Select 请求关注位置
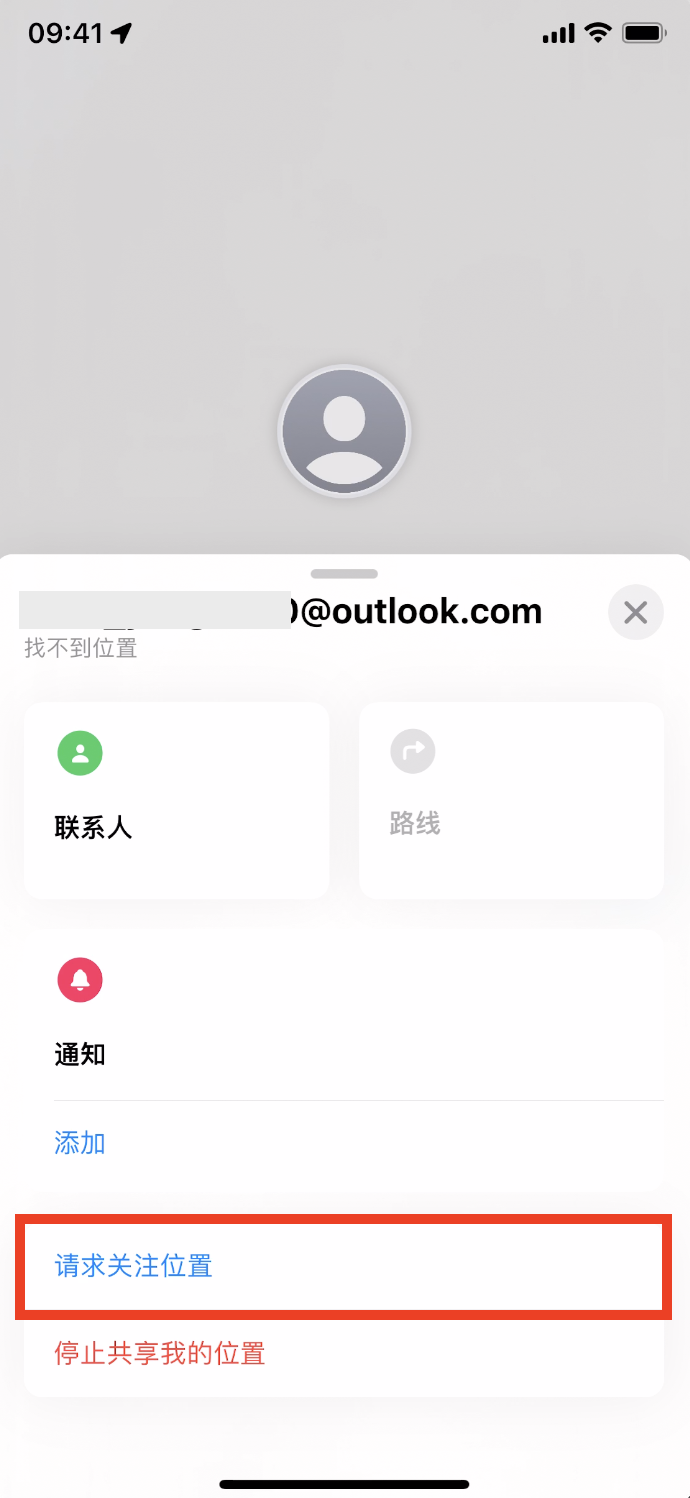This screenshot has width=690, height=1498. (134, 1267)
